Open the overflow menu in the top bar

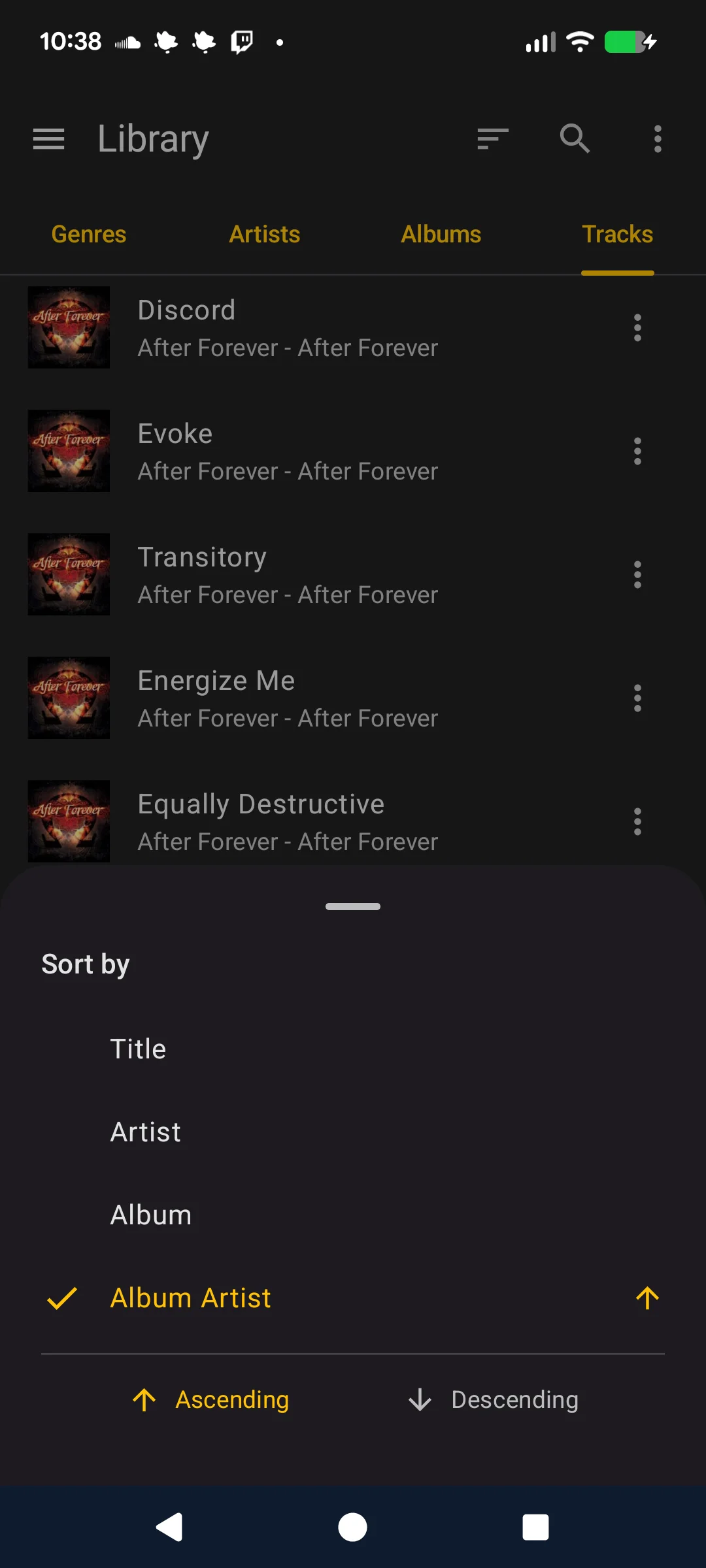[657, 139]
